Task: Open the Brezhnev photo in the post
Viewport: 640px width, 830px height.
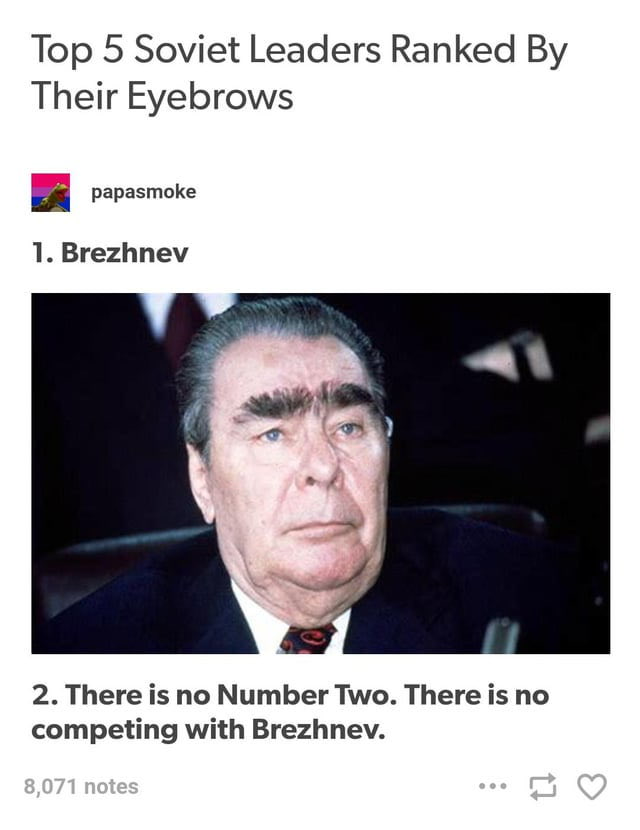Action: tap(320, 473)
